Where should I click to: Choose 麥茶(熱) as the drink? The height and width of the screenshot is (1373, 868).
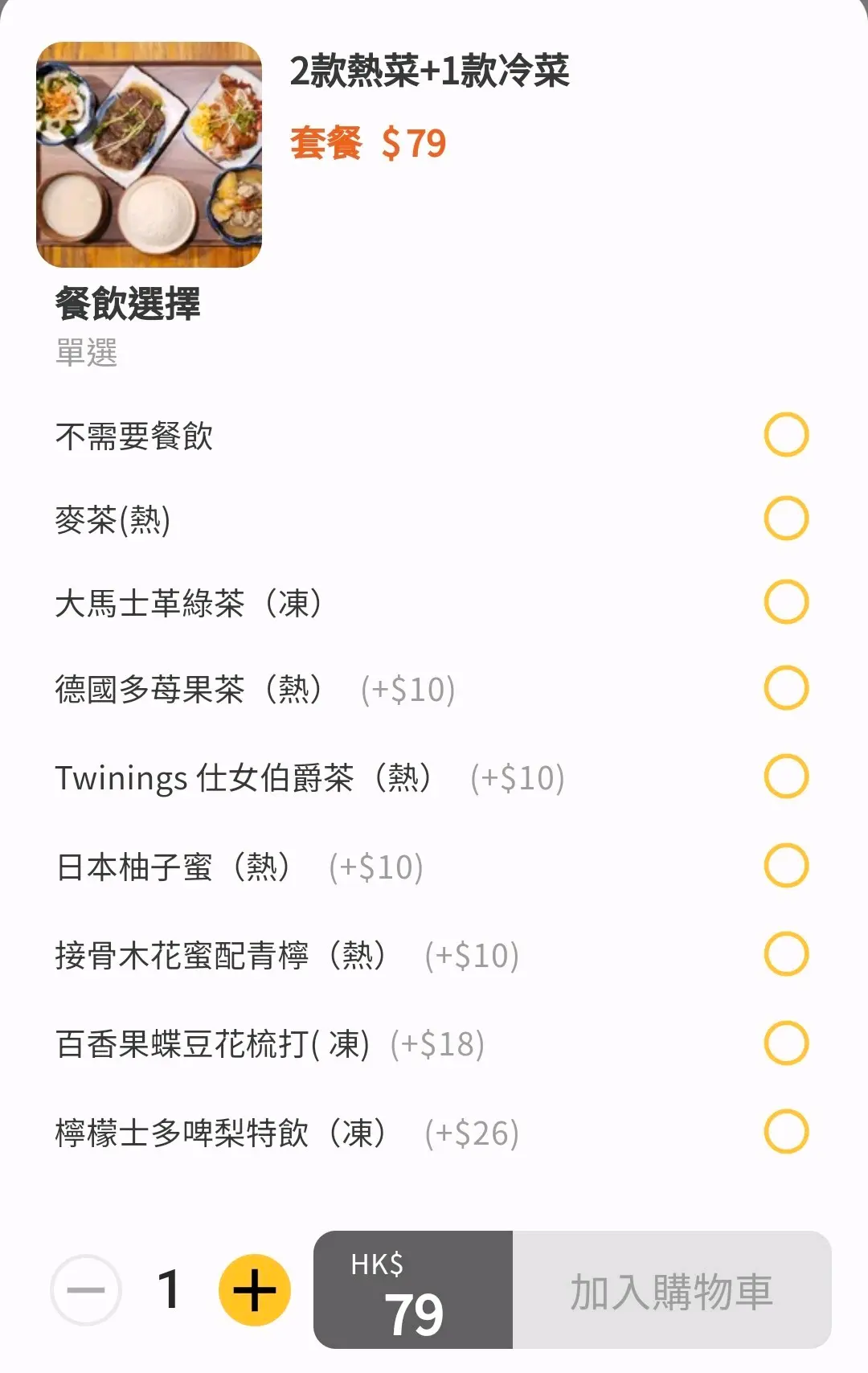click(x=785, y=518)
